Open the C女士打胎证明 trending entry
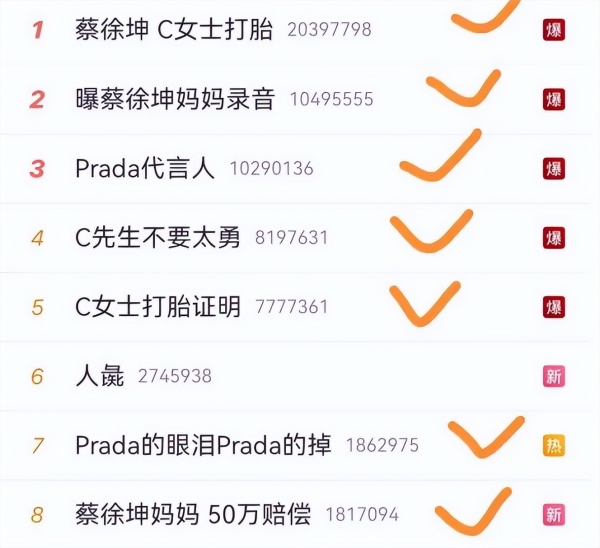 158,307
